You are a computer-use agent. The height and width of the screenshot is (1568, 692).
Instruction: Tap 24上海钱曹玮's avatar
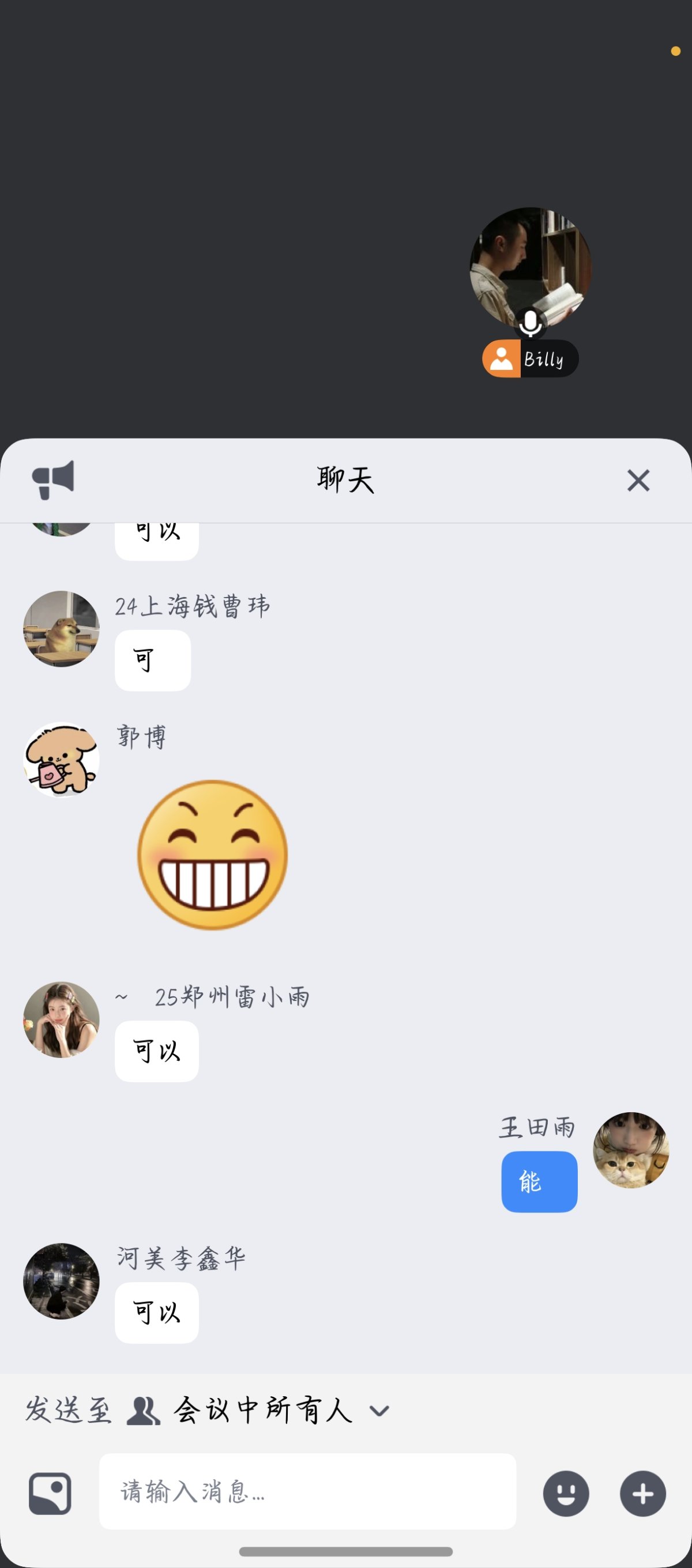click(61, 628)
